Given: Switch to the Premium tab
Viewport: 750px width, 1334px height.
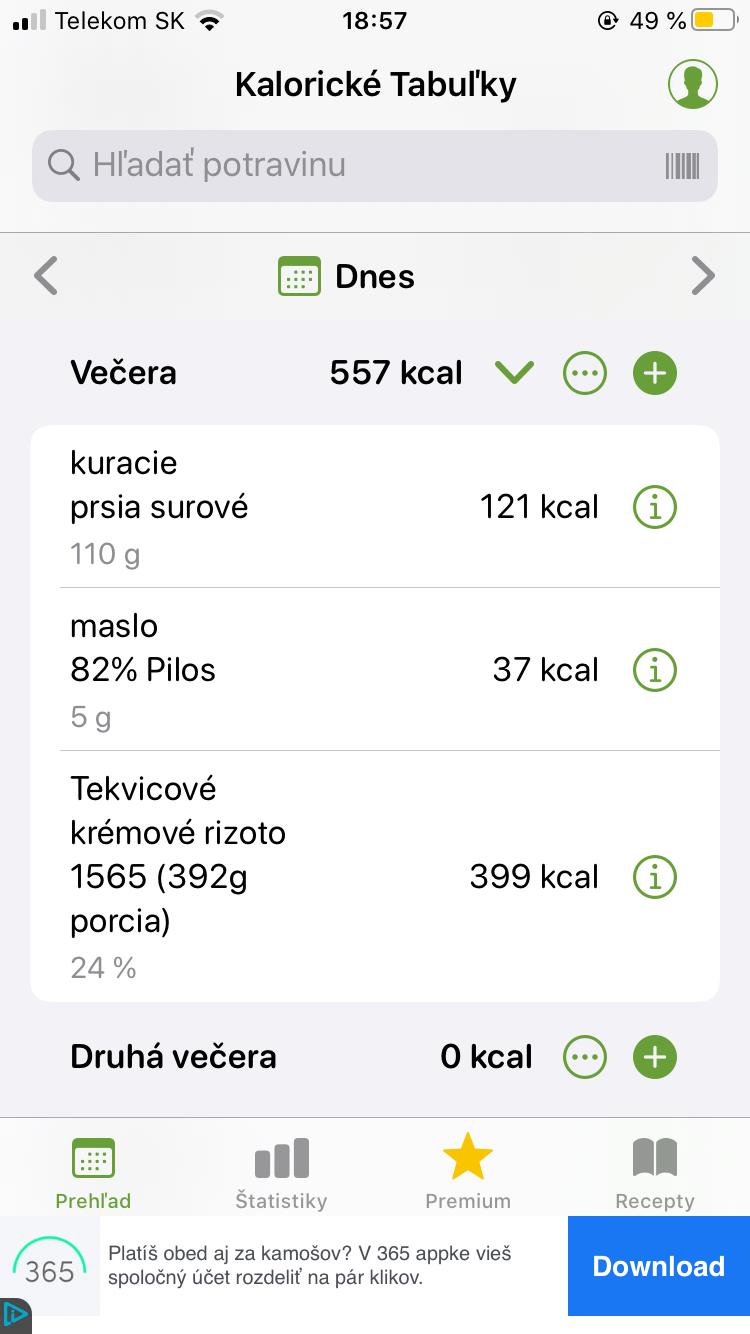Looking at the screenshot, I should click(x=468, y=1173).
